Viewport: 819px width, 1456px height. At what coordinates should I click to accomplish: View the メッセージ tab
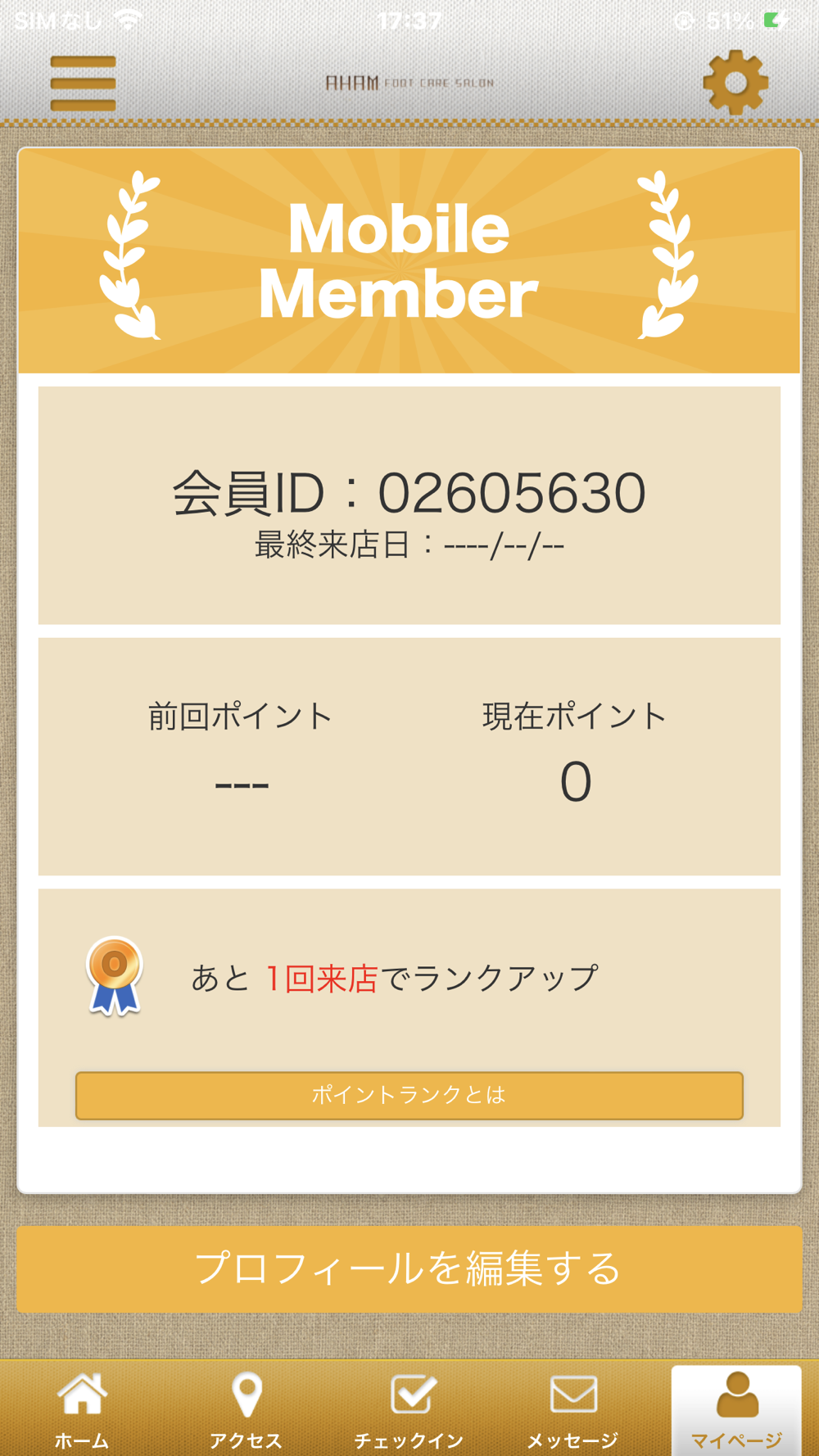point(572,1409)
